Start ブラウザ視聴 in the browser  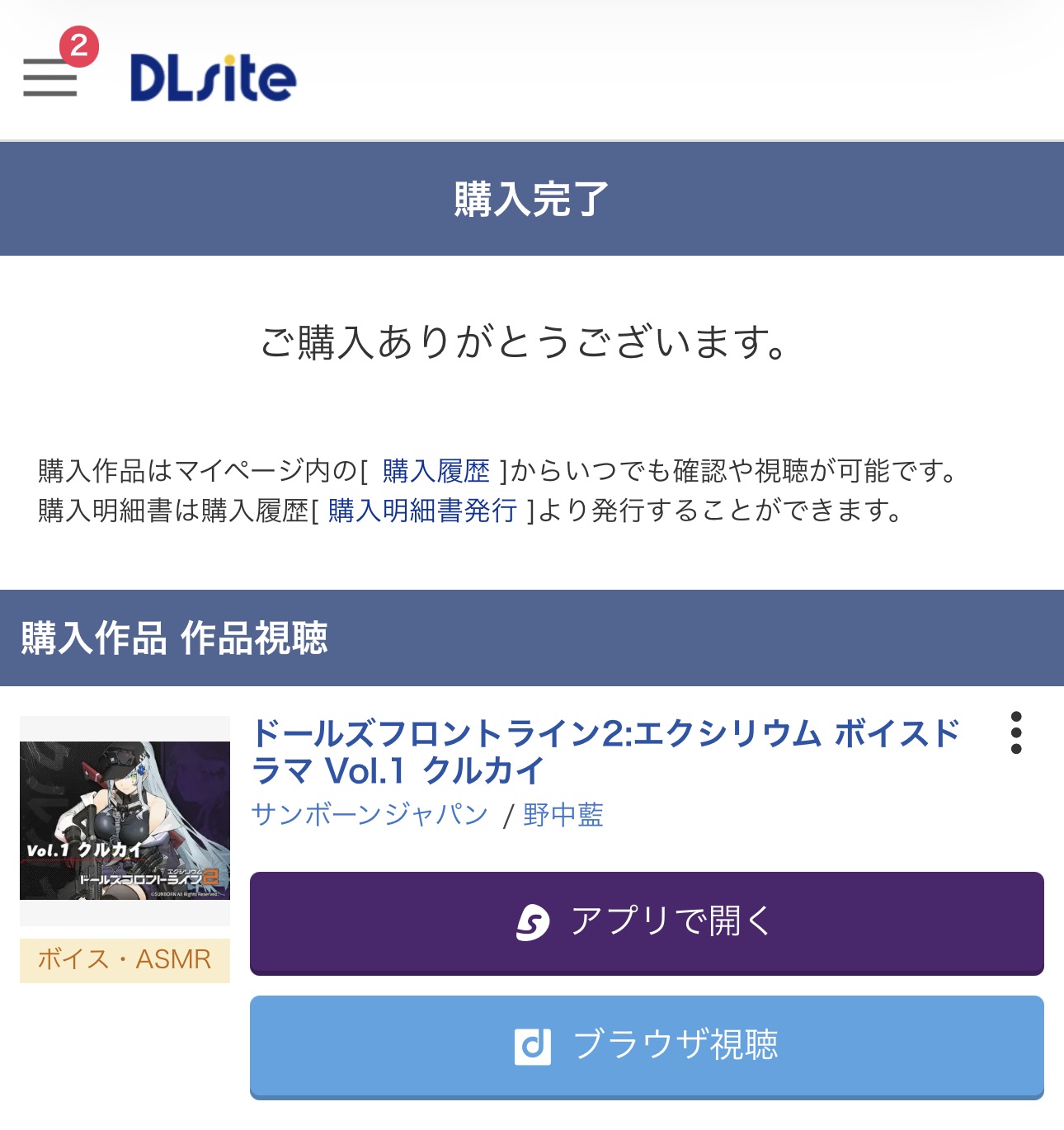tap(647, 1045)
